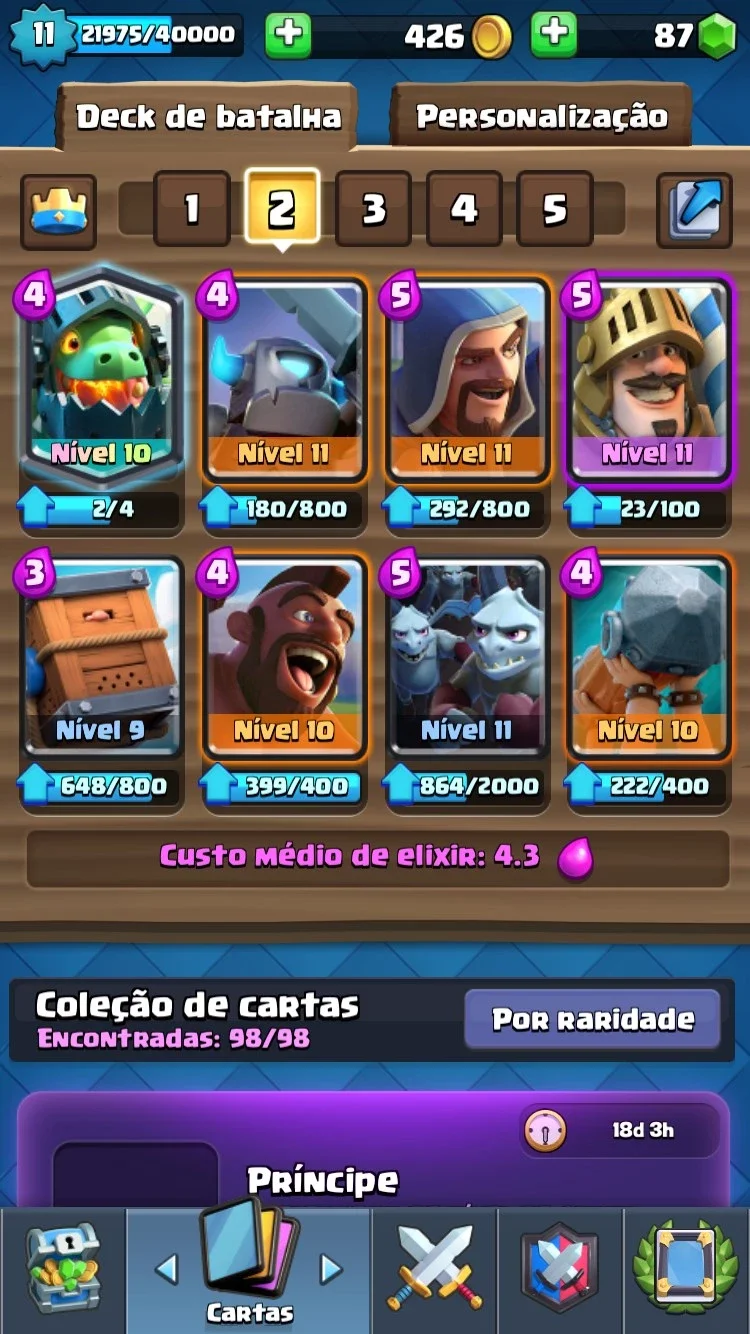Open the shop chest tab in bottom bar
Image resolution: width=750 pixels, height=1334 pixels.
point(62,1270)
